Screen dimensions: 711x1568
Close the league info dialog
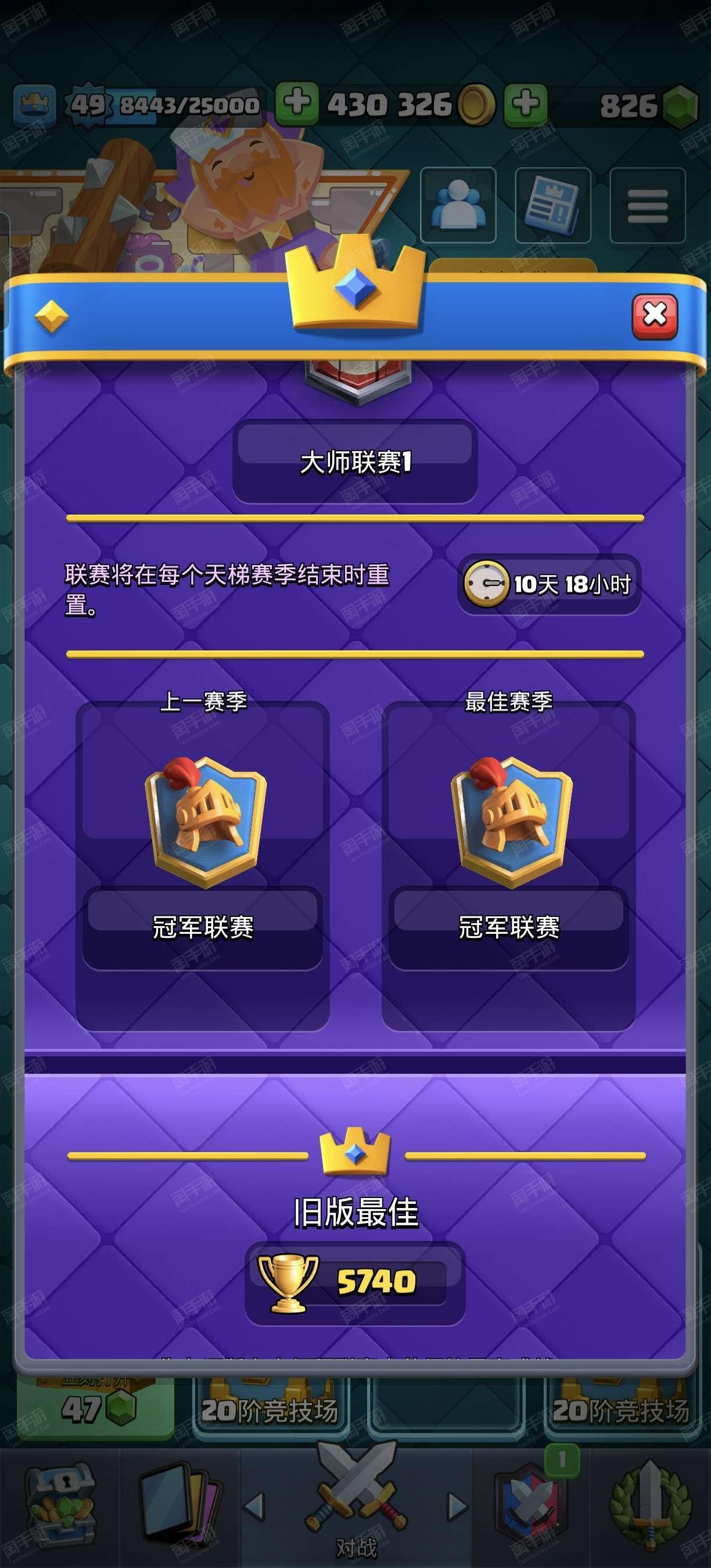point(655,316)
